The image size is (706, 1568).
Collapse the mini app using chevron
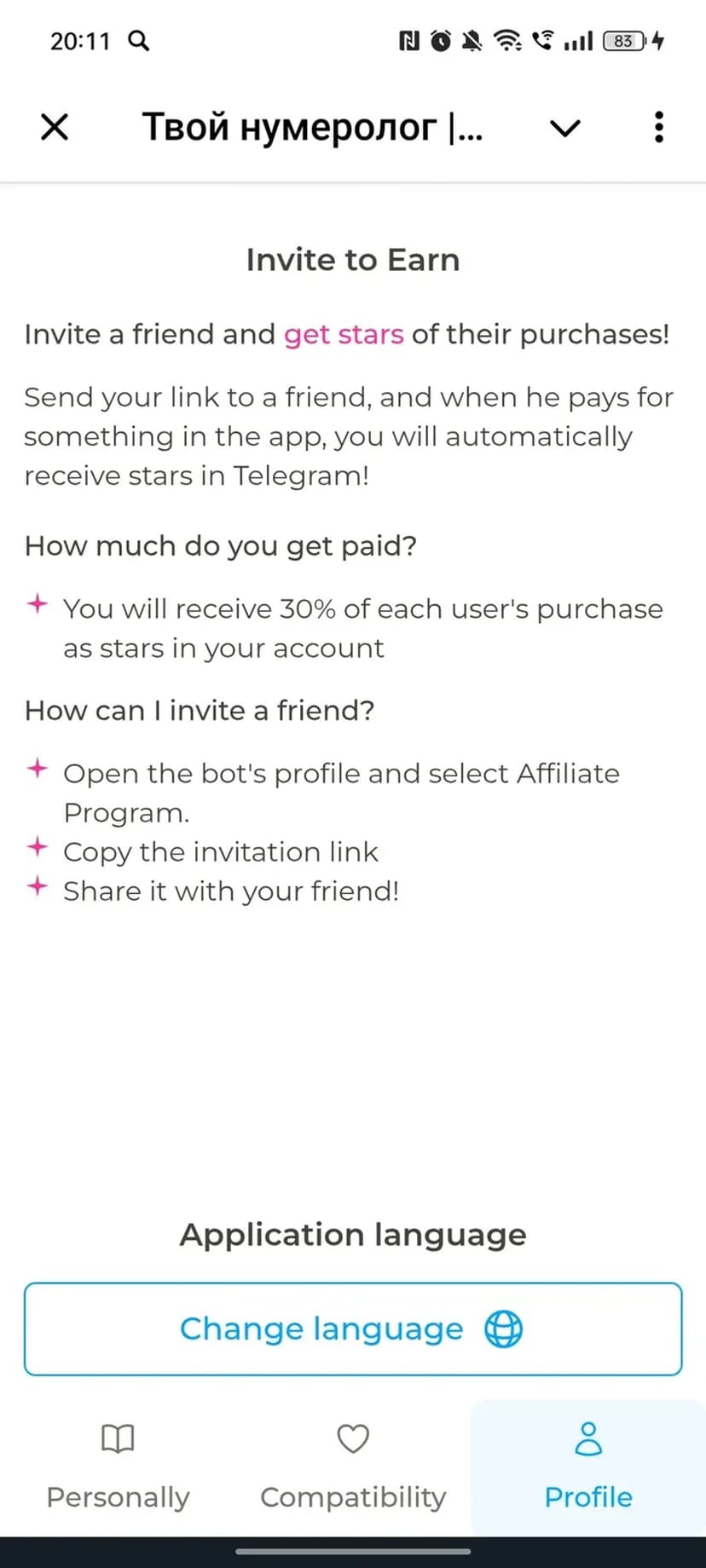point(564,128)
